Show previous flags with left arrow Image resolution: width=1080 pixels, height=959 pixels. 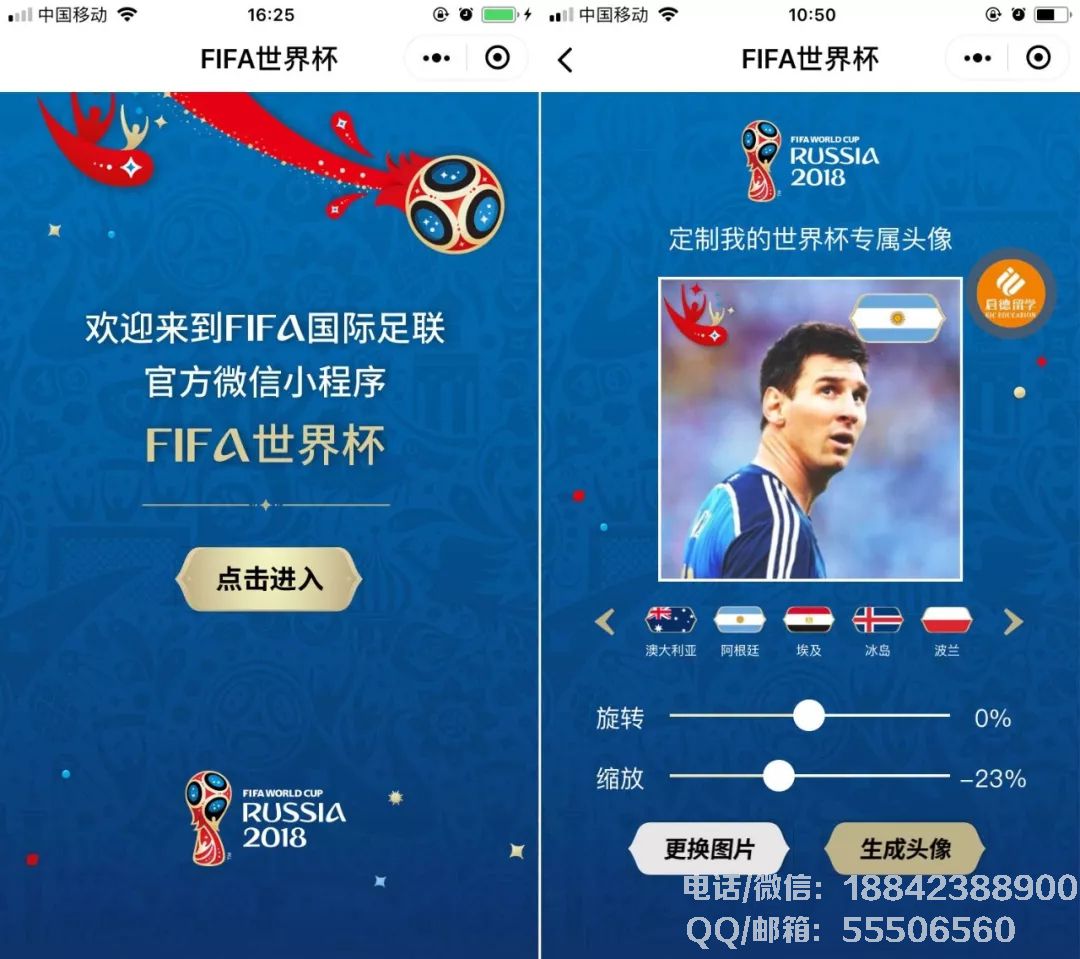(x=605, y=622)
